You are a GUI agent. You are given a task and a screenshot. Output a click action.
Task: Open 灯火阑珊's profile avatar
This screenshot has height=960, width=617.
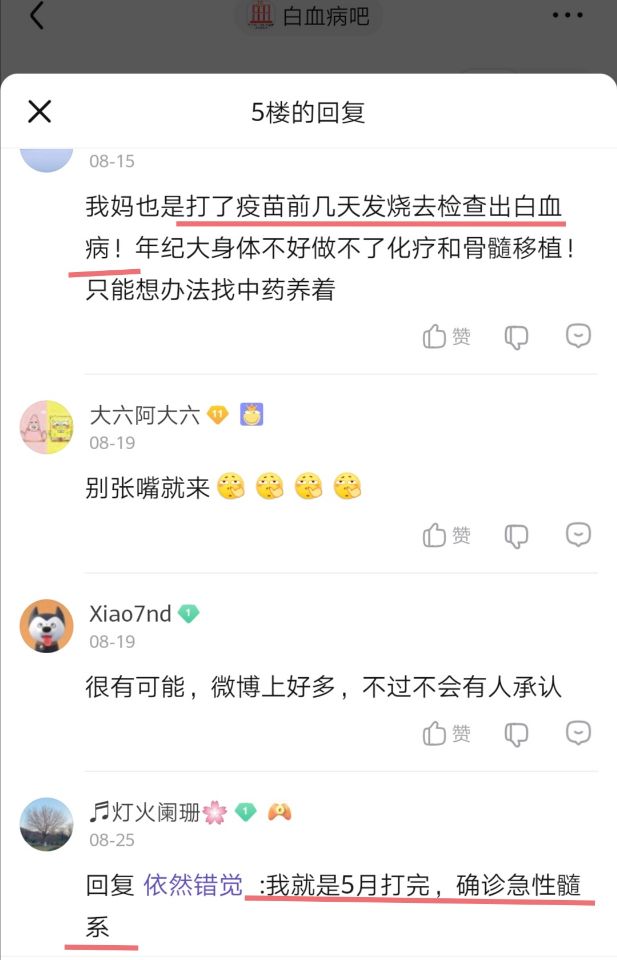(47, 824)
